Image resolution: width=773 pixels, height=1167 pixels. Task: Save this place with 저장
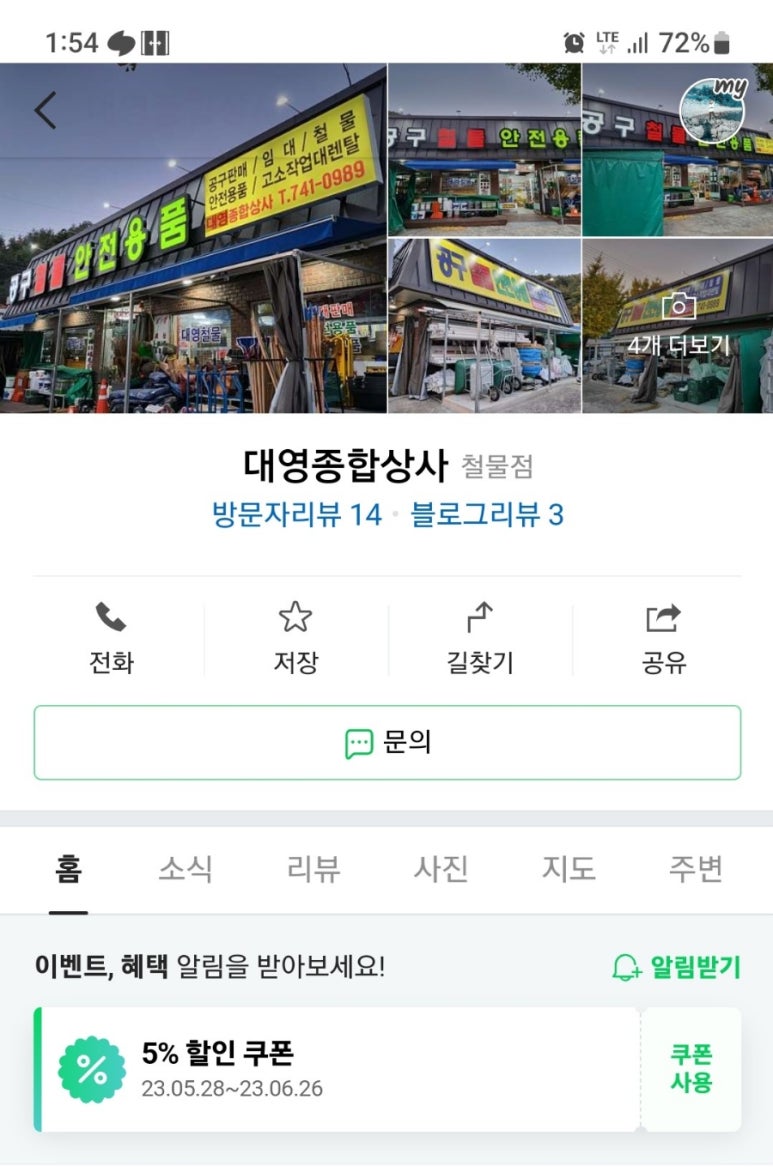pos(295,638)
